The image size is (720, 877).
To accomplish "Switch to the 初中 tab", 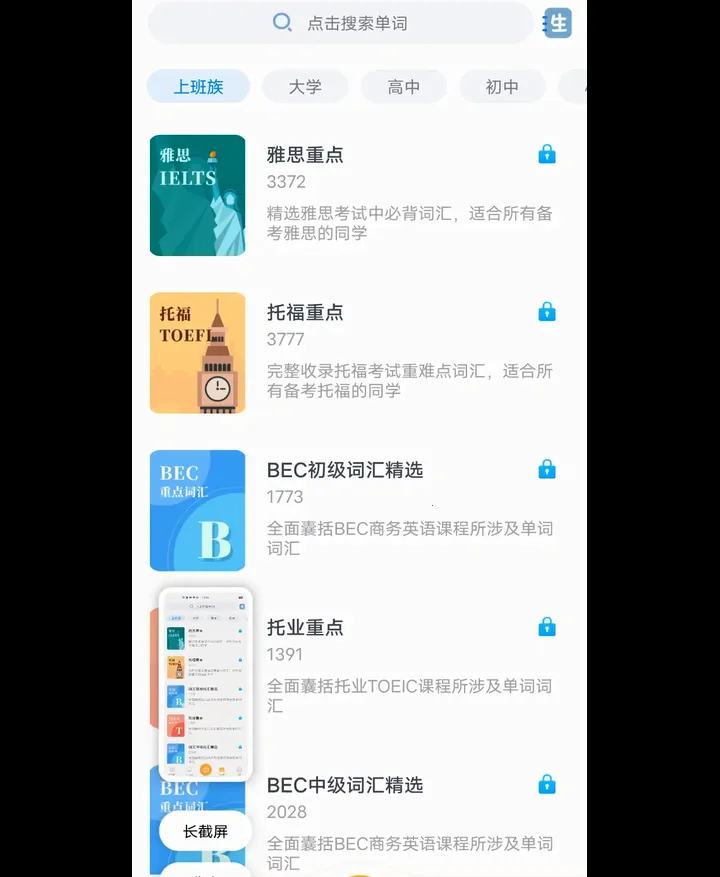I will [502, 87].
